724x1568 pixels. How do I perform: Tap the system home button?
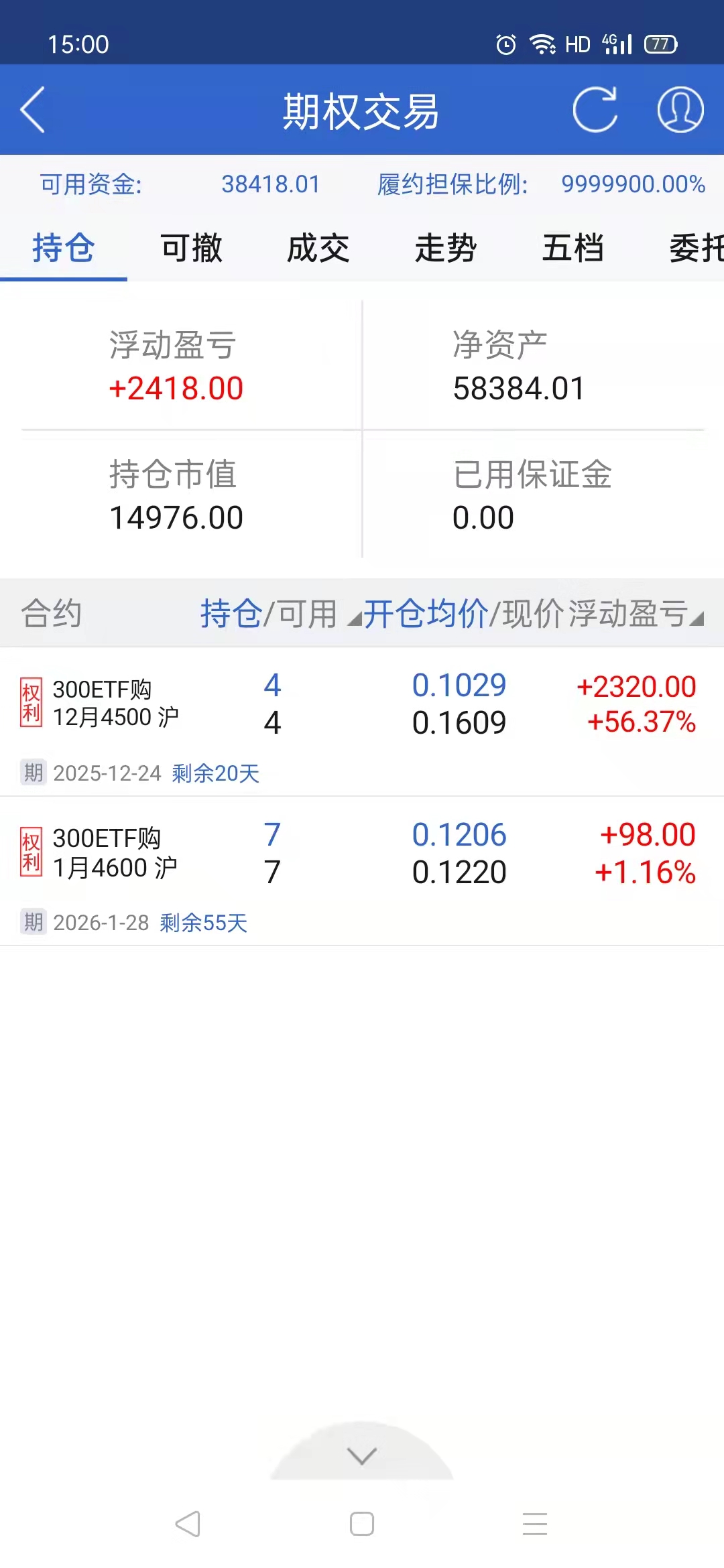[x=362, y=1524]
